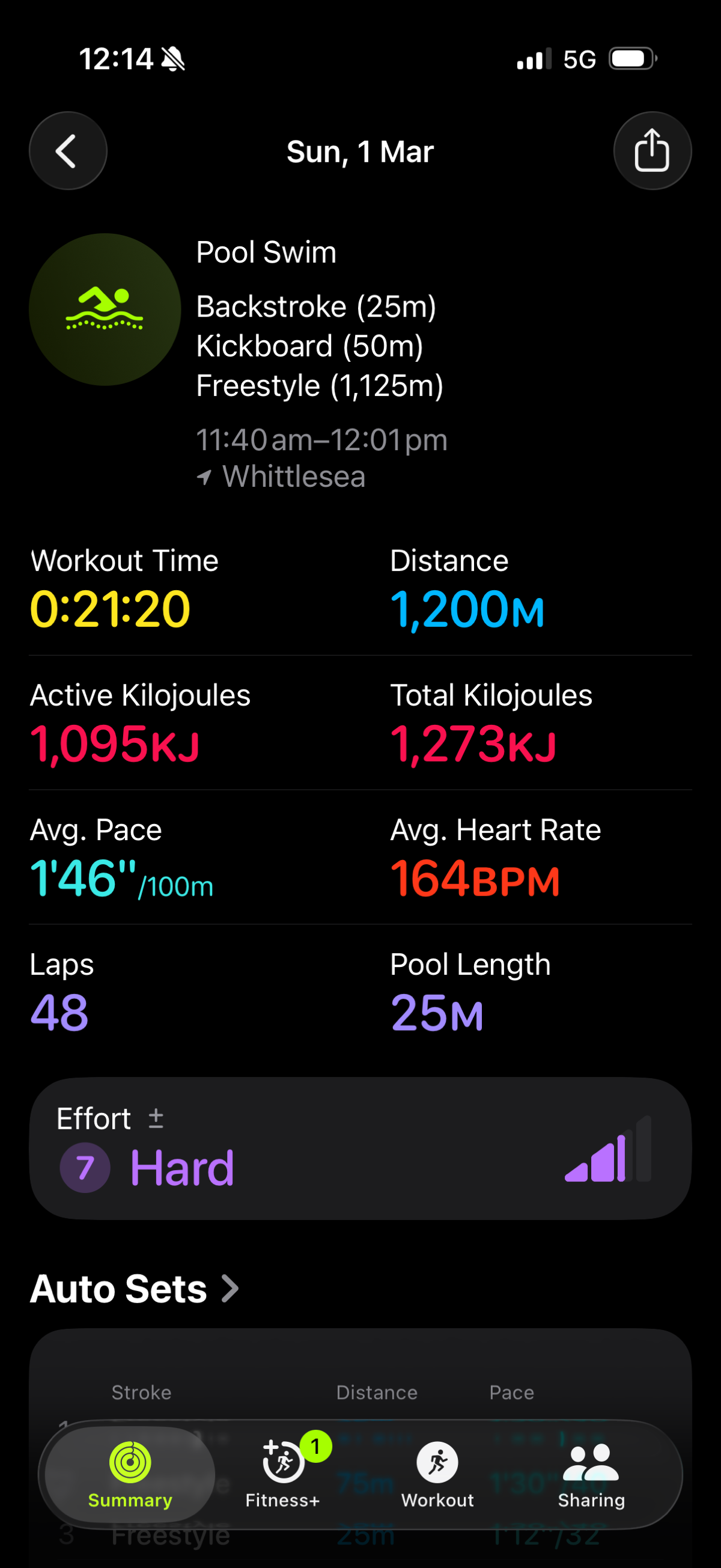Open the Effort rating card
This screenshot has height=1568, width=721.
(x=359, y=1148)
